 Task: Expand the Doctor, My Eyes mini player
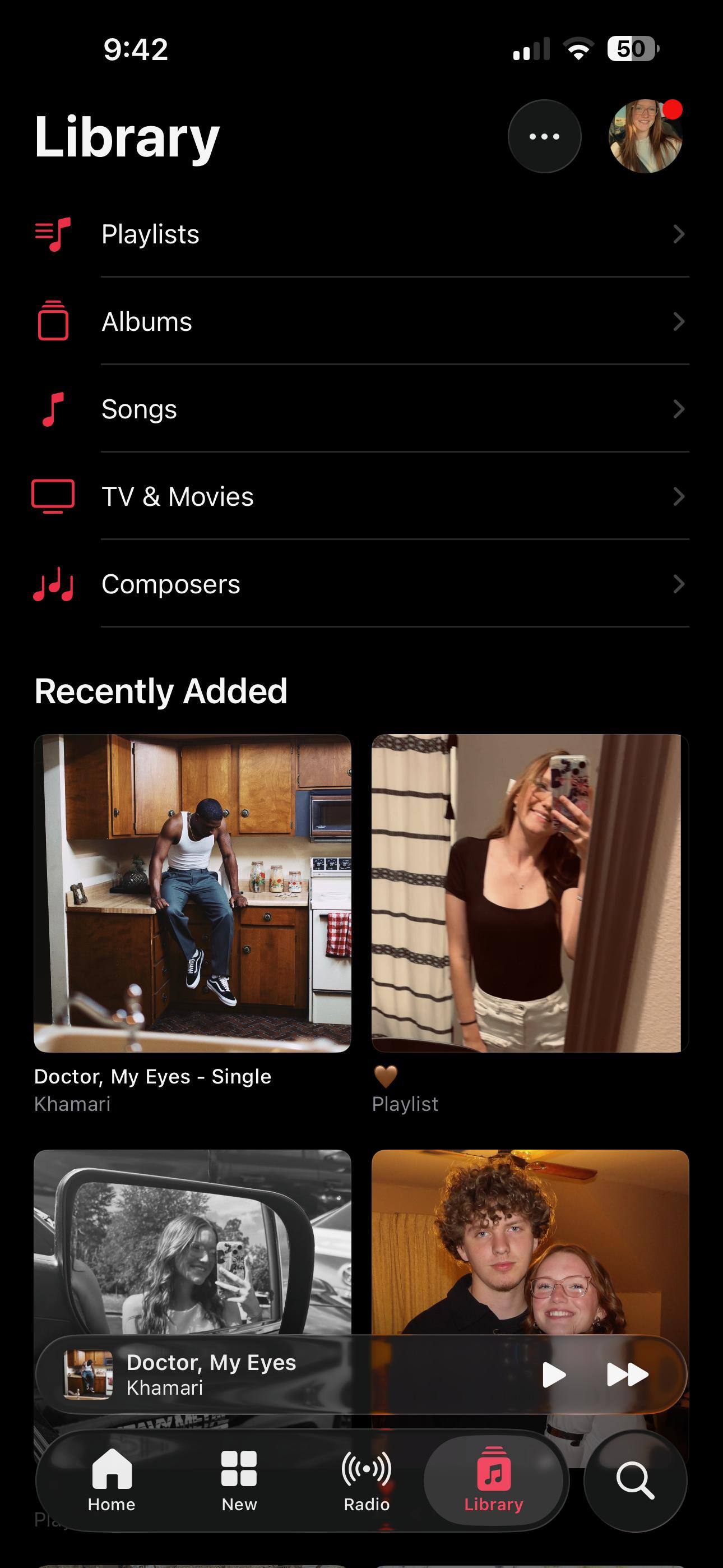[274, 1375]
